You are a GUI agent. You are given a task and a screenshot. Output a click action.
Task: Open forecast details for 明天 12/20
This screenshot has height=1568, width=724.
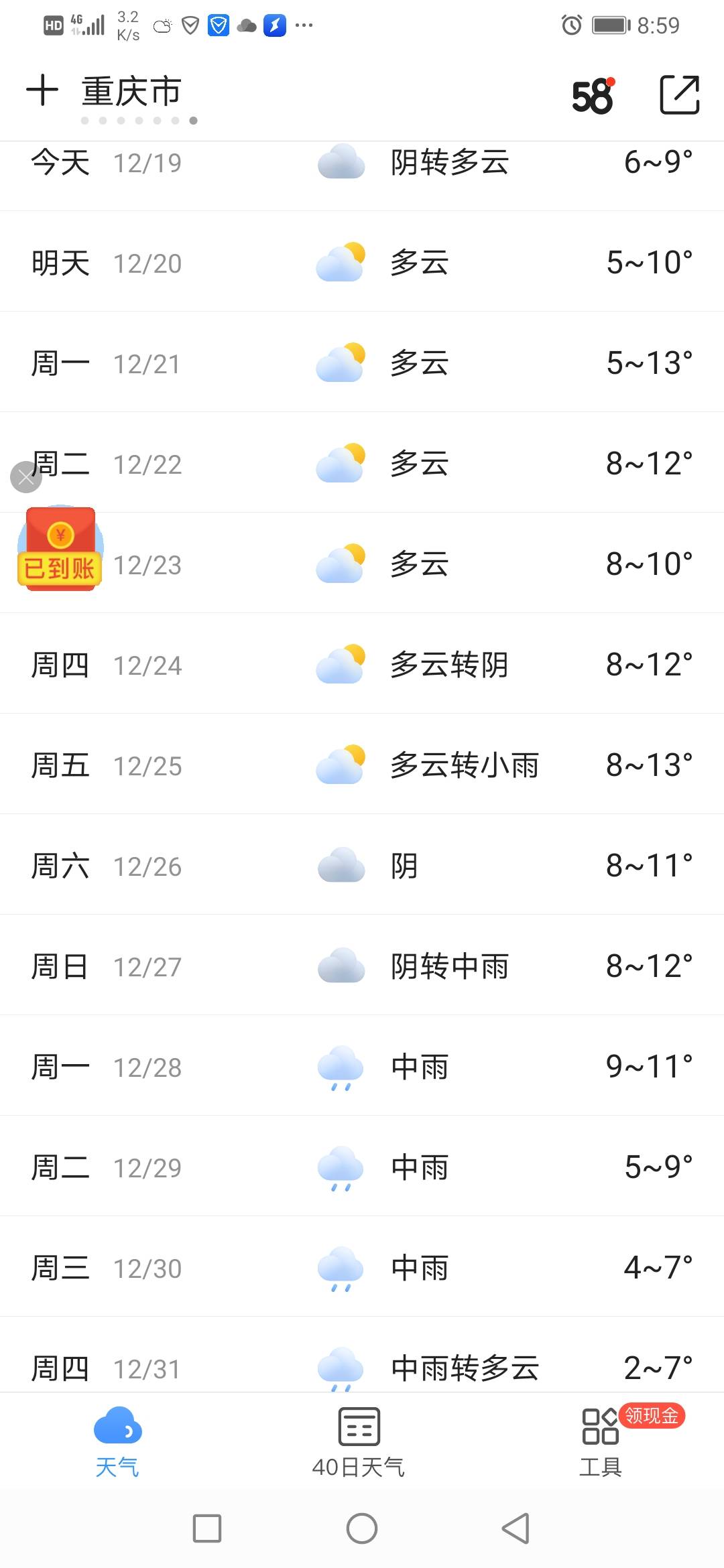(x=362, y=262)
